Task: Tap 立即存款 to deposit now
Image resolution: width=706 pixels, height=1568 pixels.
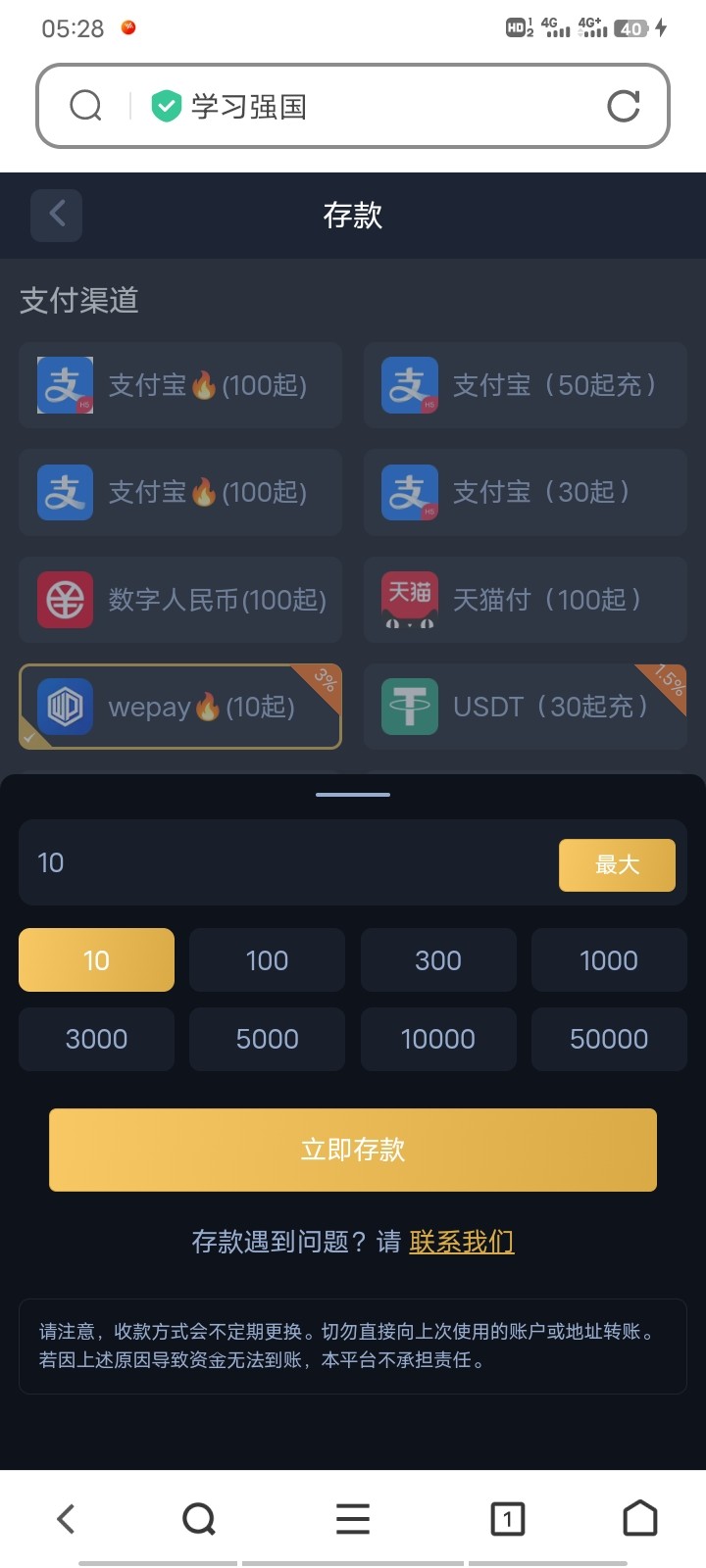Action: pos(353,1150)
